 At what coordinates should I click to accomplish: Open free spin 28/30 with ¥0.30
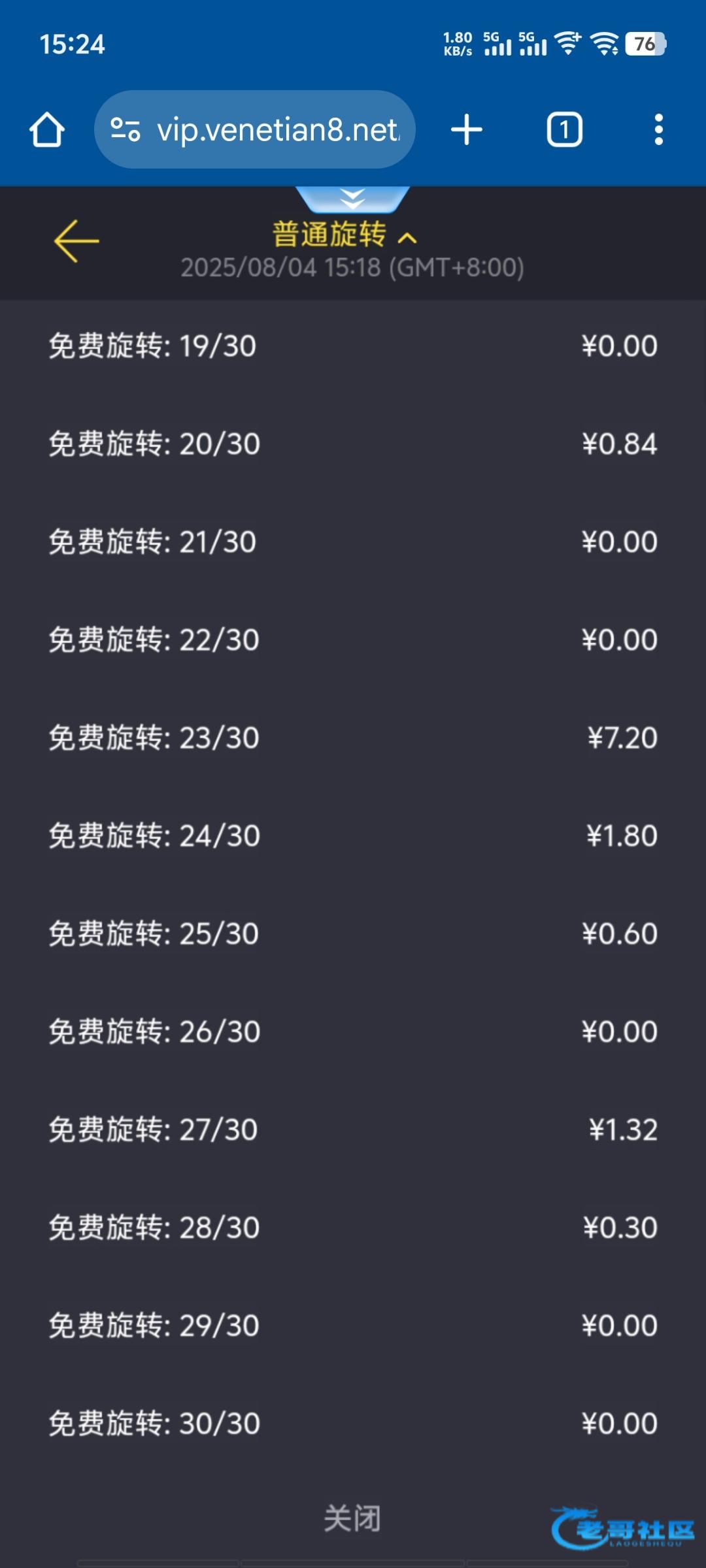click(353, 1228)
